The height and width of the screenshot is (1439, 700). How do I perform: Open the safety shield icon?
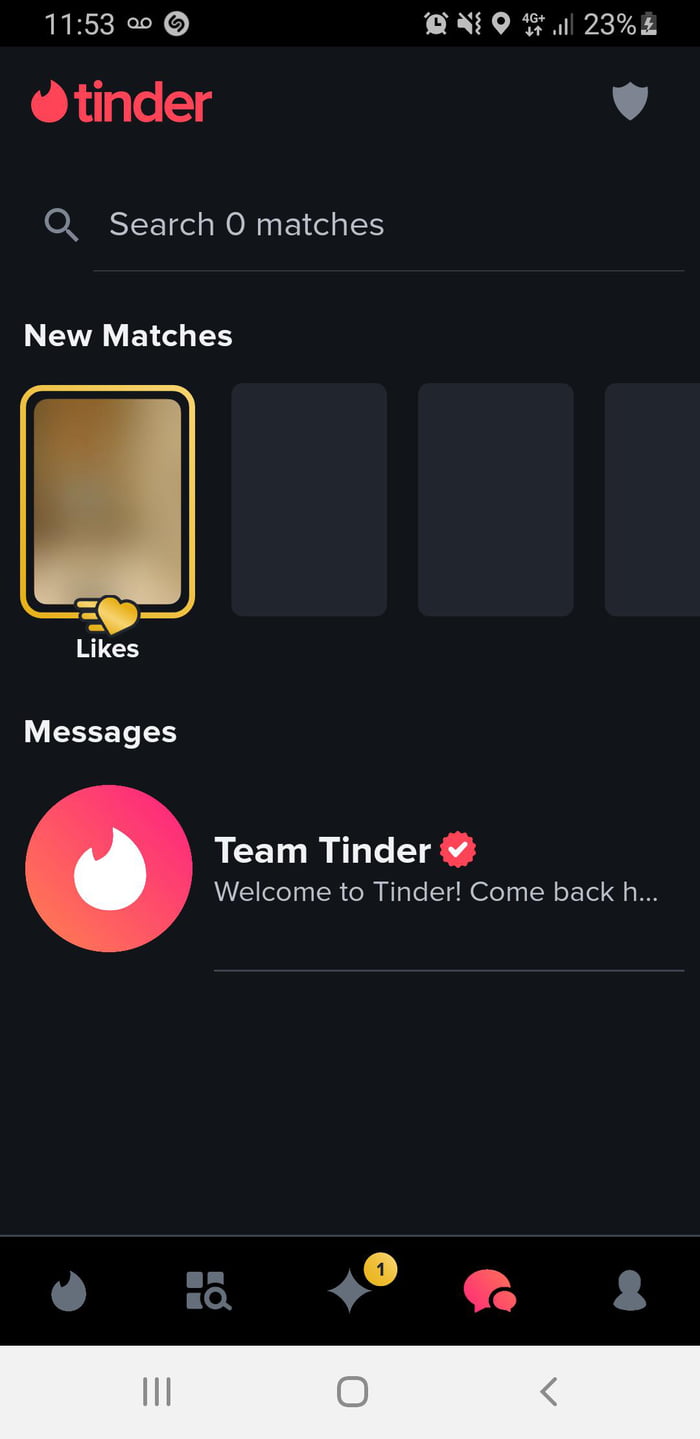tap(630, 102)
